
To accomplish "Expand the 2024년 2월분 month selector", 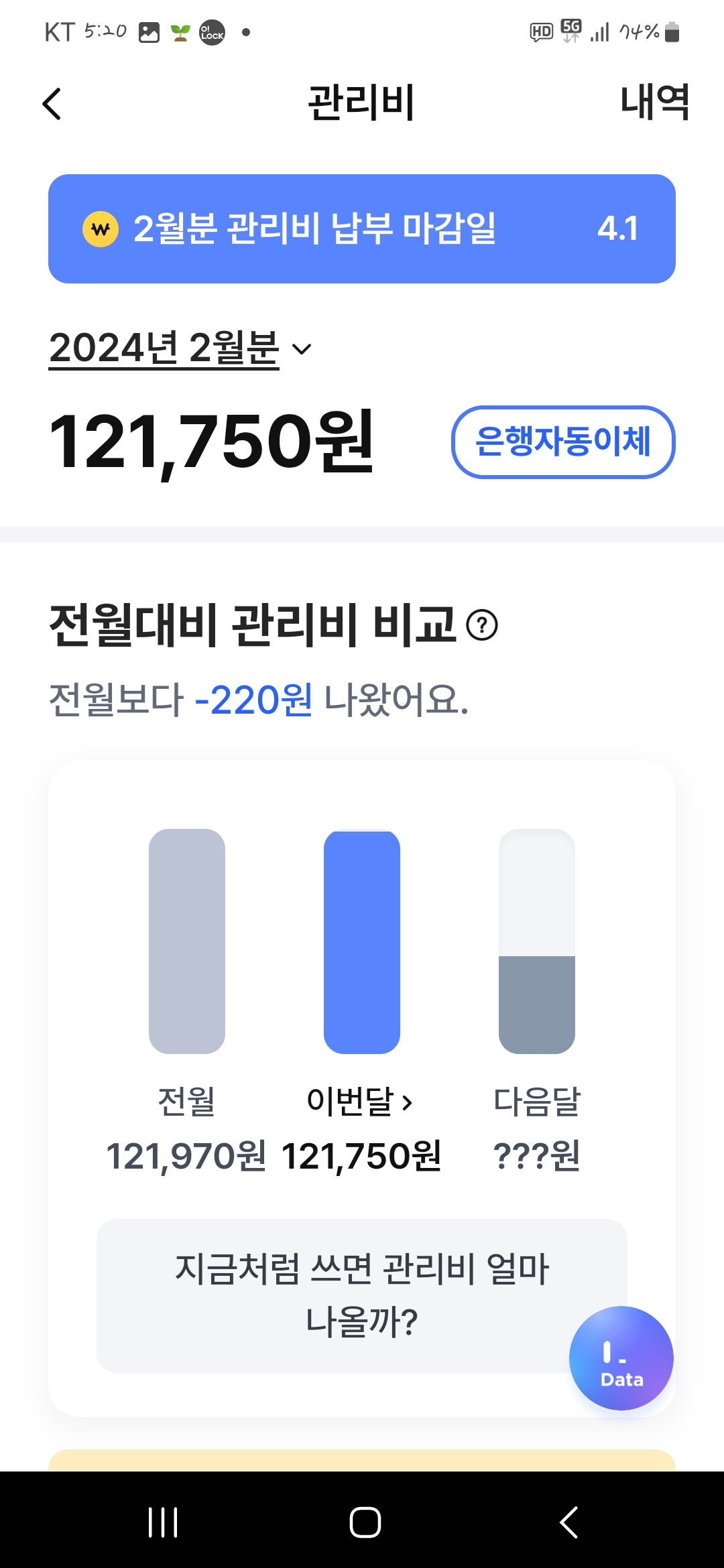I will (181, 348).
